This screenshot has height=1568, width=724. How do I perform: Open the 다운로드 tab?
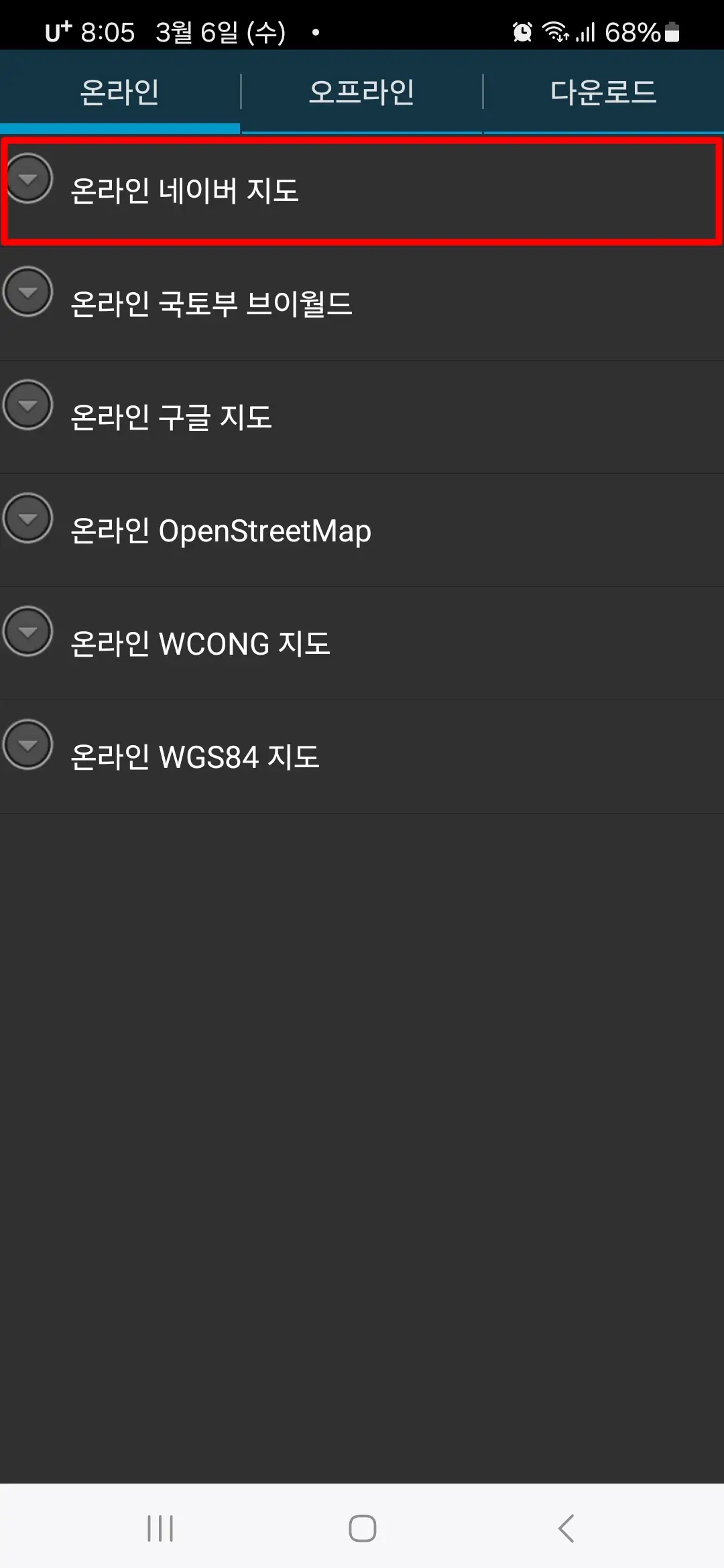point(603,92)
